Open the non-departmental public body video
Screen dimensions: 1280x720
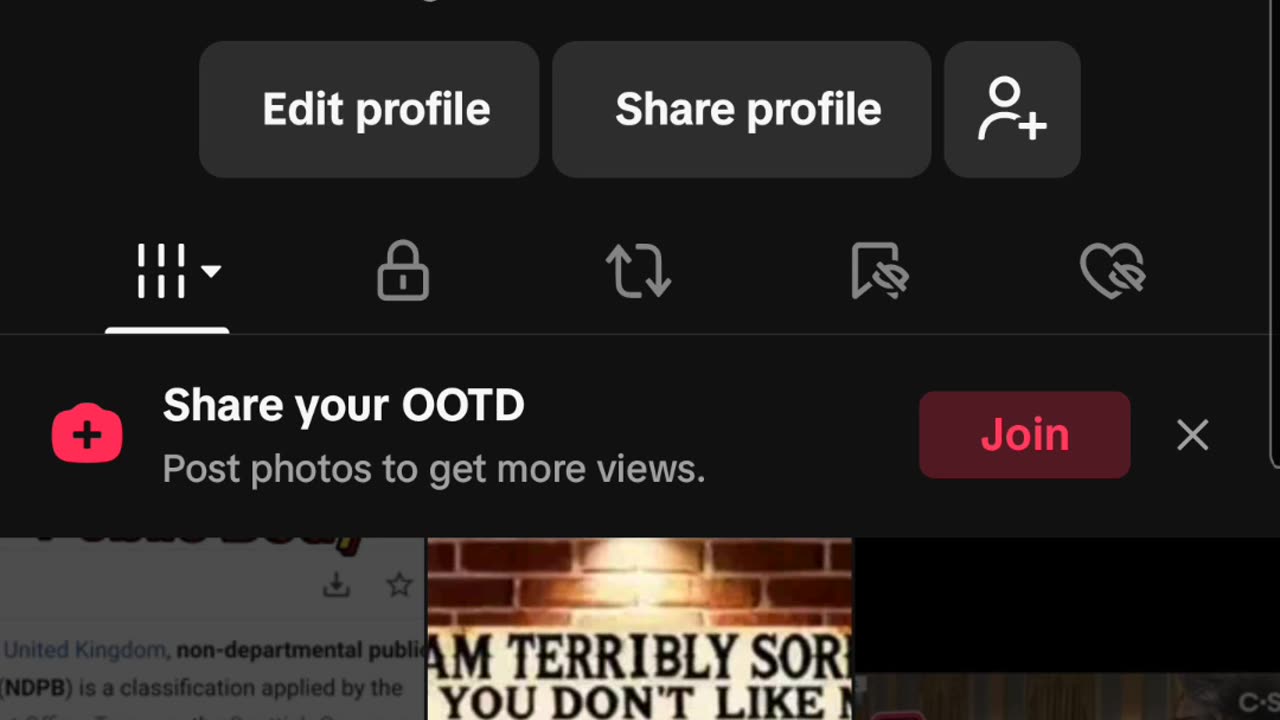212,640
